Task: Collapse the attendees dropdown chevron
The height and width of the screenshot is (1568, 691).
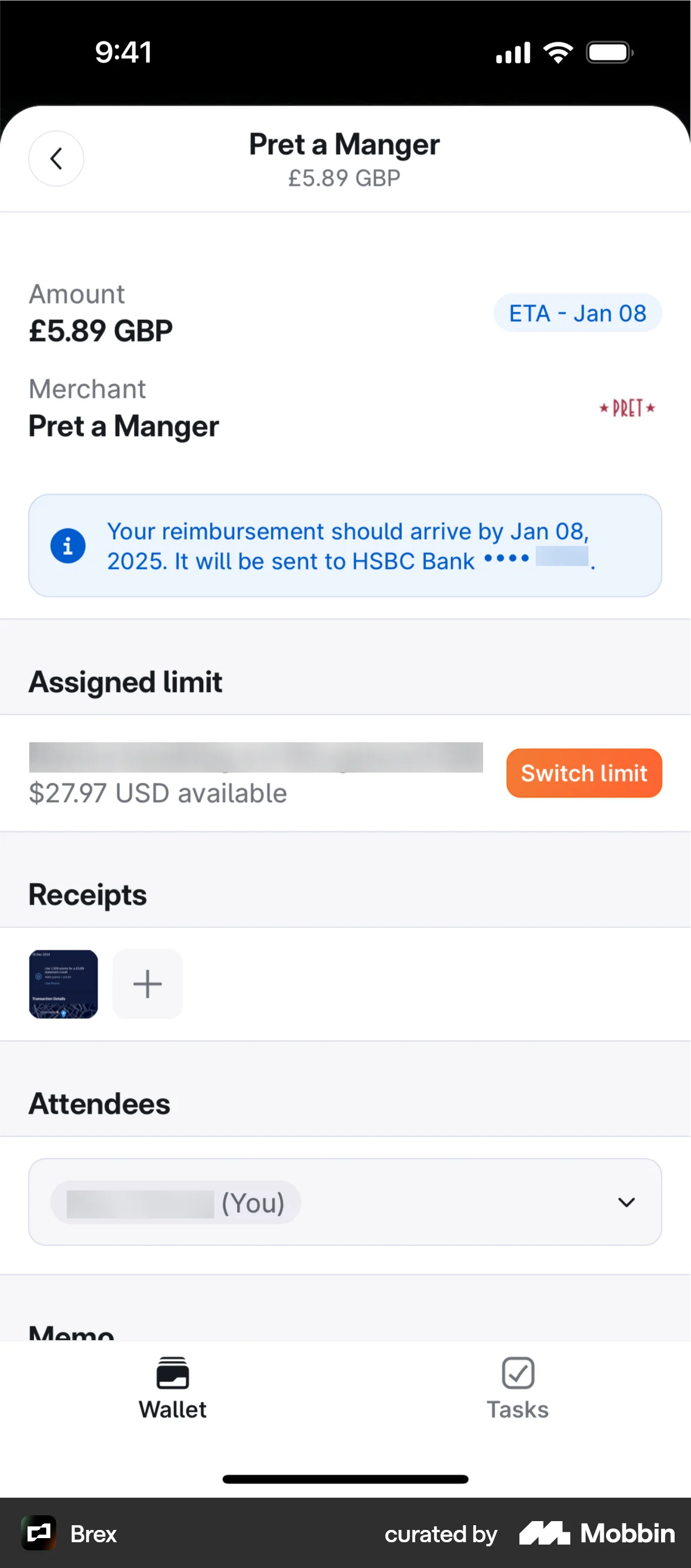Action: (x=625, y=1202)
